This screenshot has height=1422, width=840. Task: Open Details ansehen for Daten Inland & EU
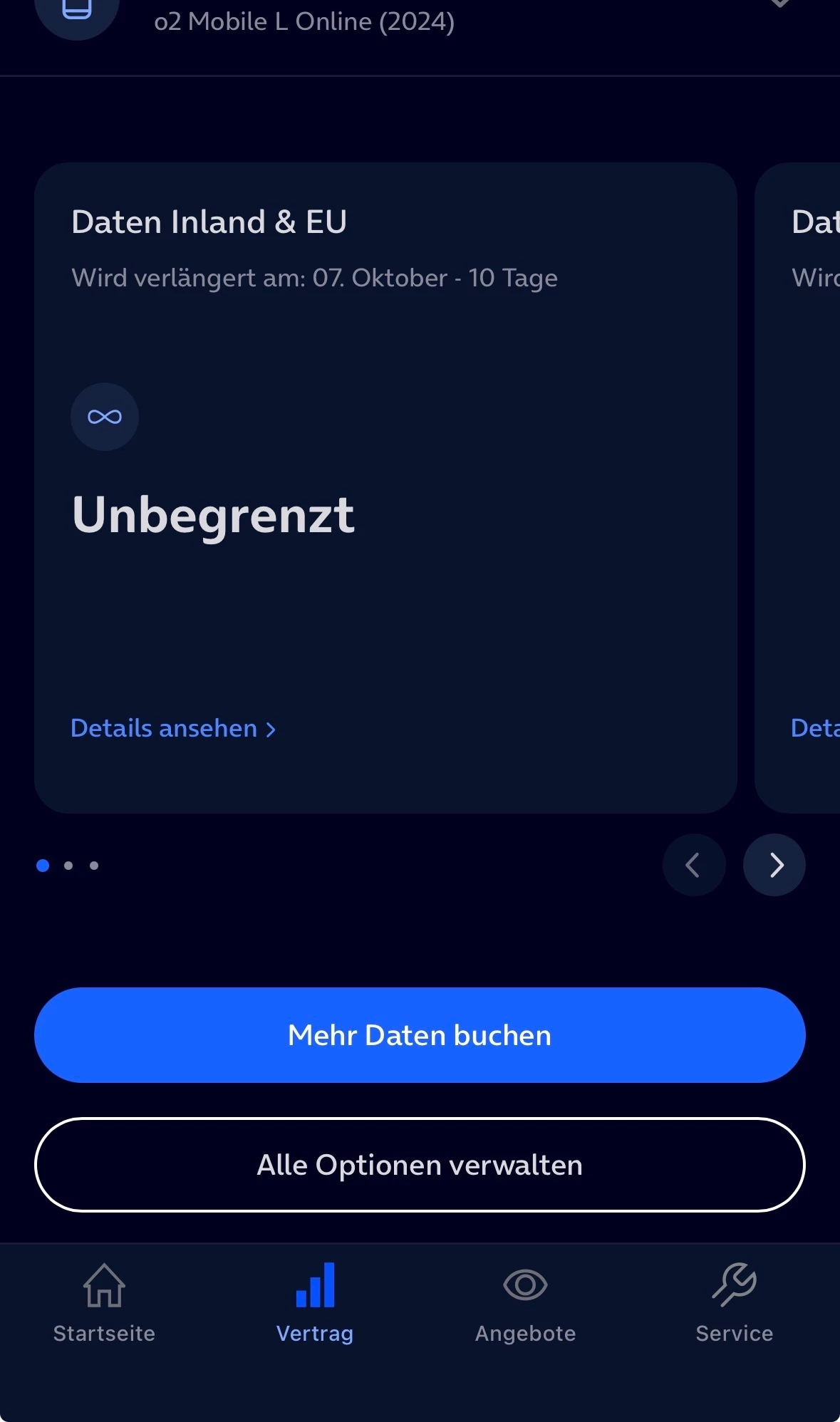[172, 728]
